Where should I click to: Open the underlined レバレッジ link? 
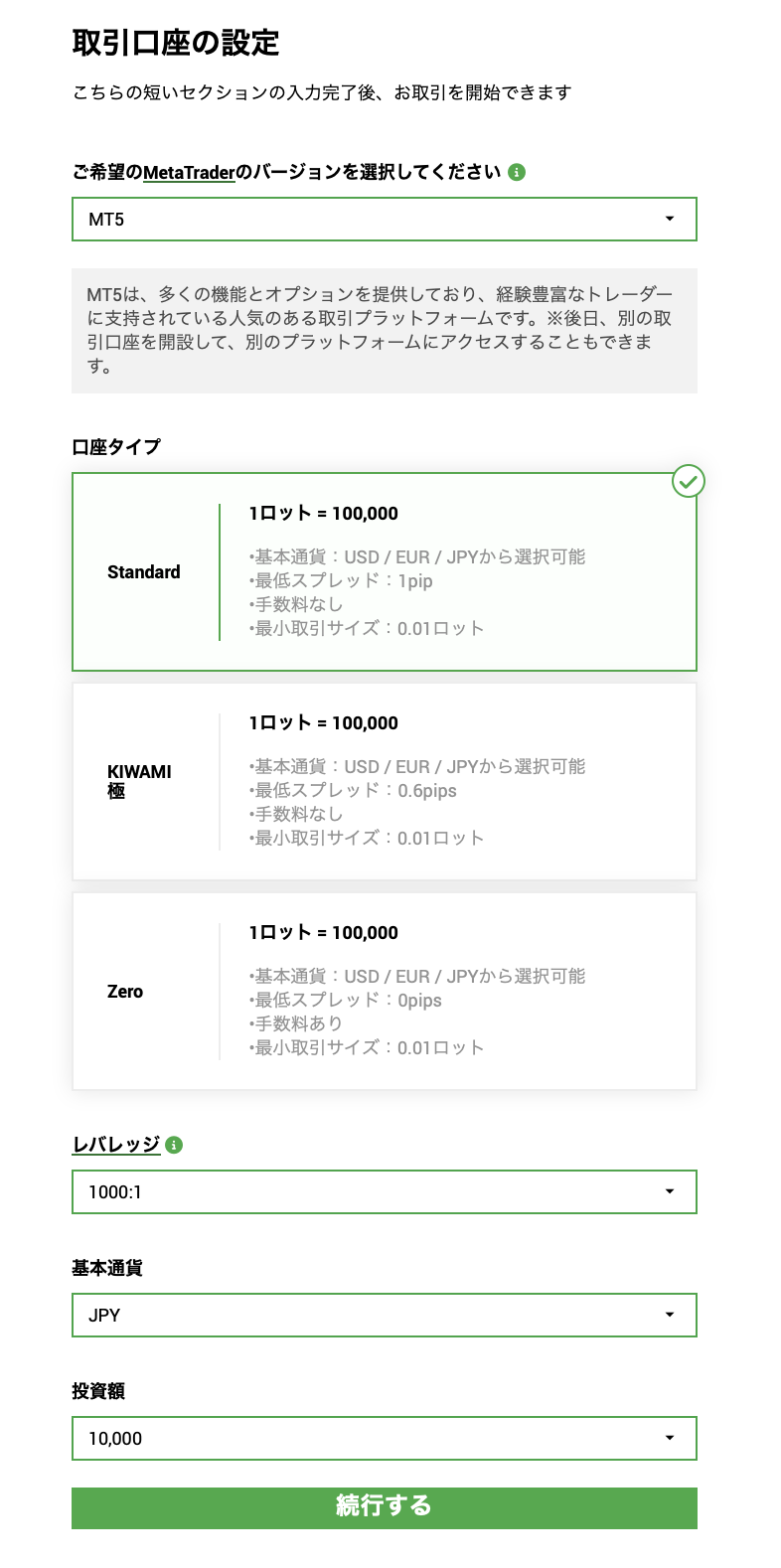(x=115, y=1145)
